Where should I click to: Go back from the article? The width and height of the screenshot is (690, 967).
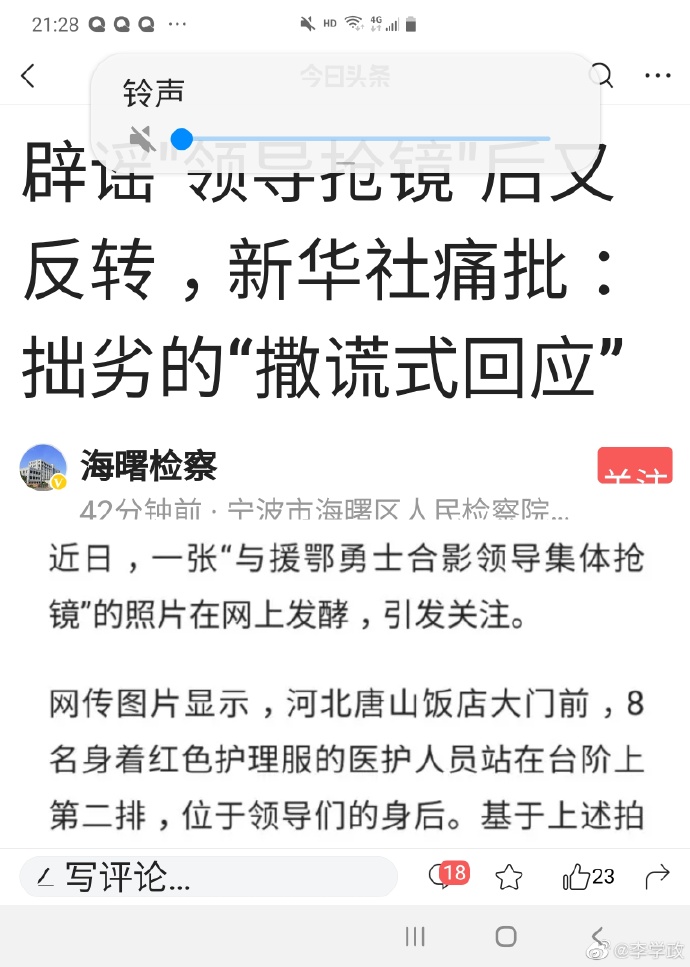28,76
